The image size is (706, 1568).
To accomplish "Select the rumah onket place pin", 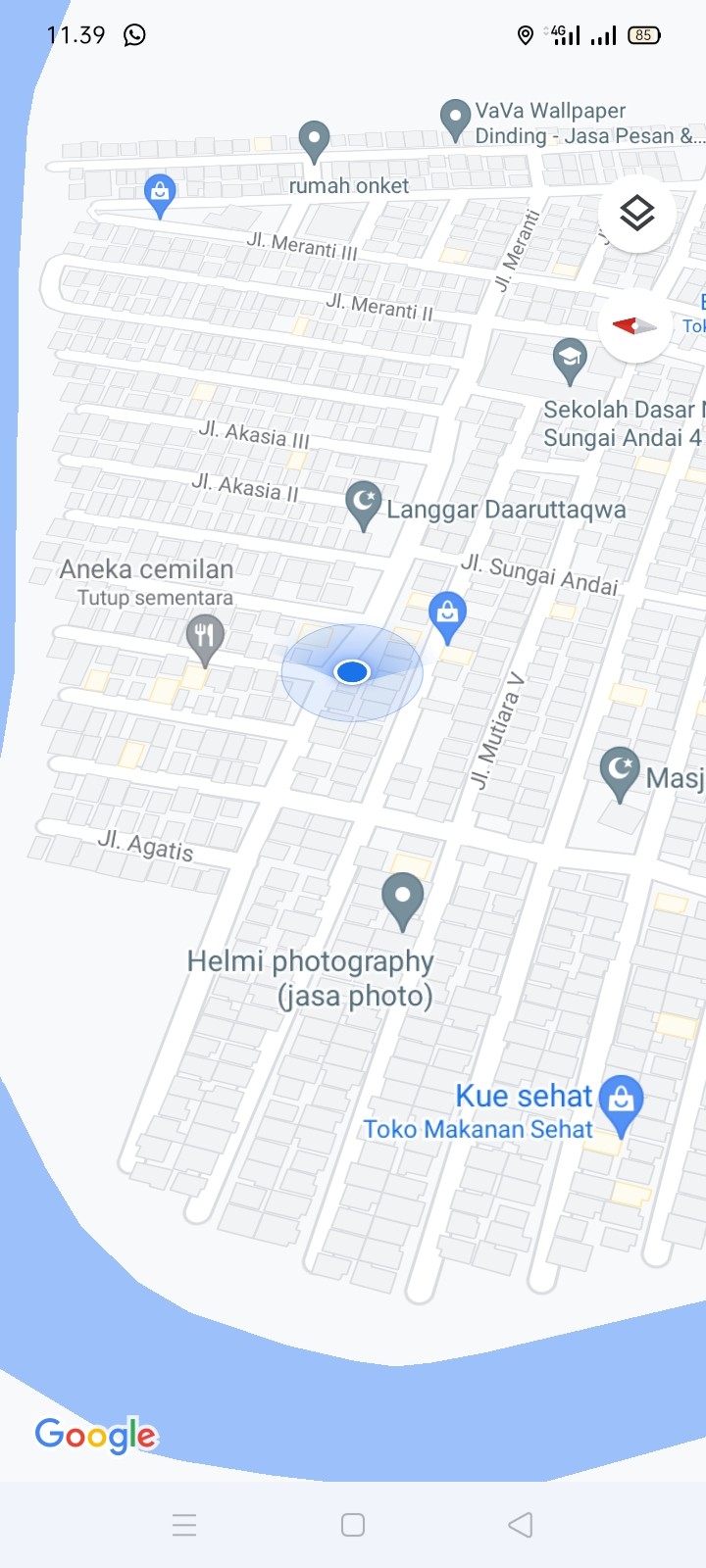I will (314, 140).
